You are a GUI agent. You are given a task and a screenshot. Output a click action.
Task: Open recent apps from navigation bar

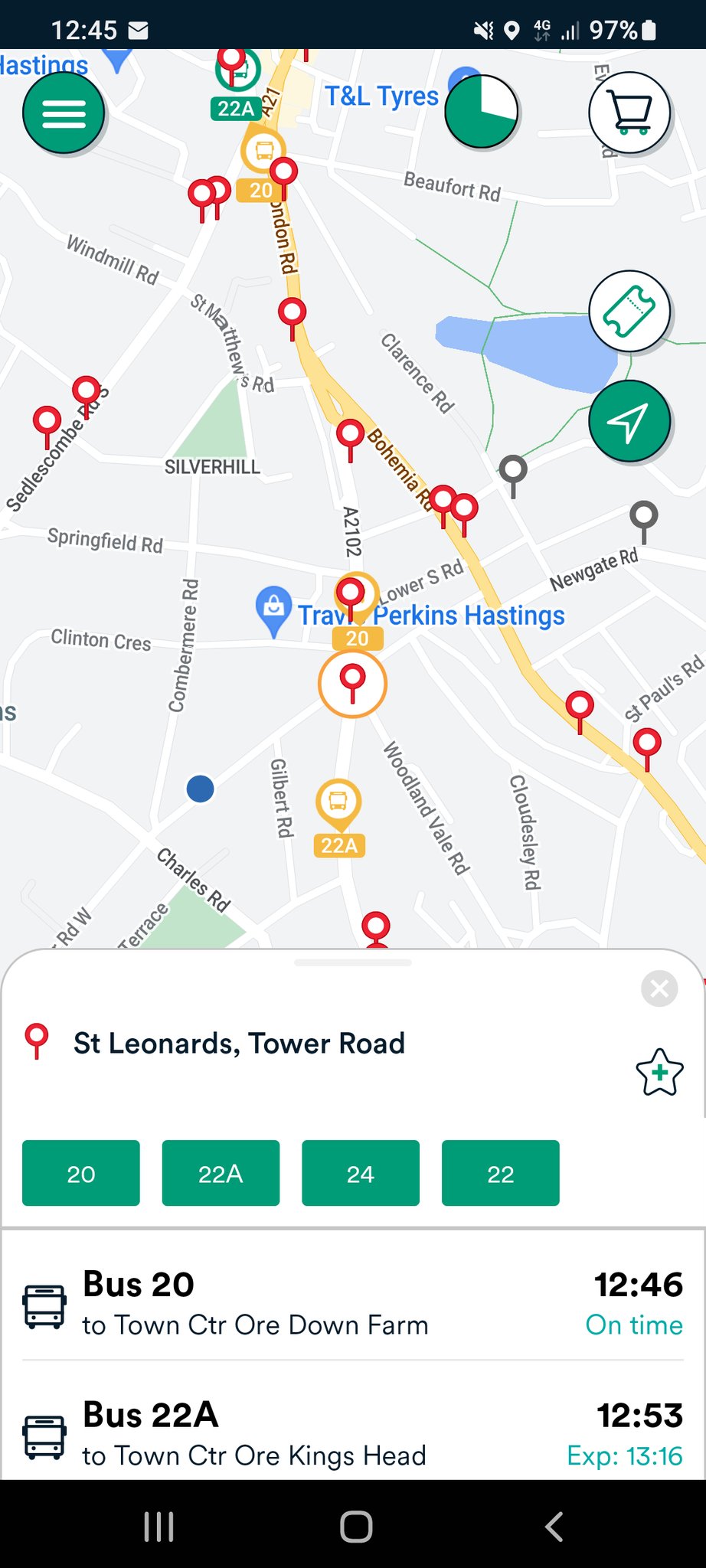click(x=159, y=1526)
